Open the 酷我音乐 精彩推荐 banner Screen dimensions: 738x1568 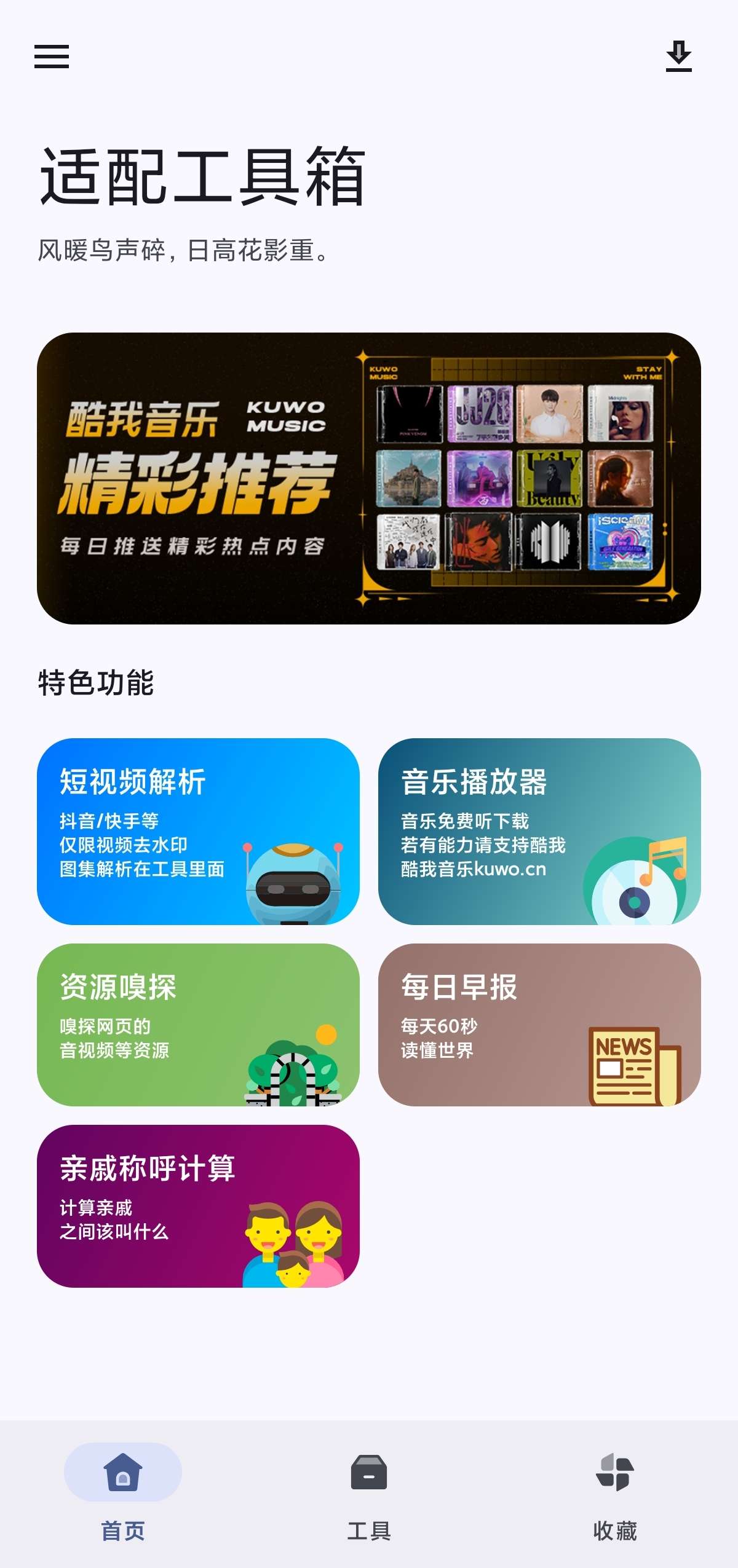[x=369, y=478]
